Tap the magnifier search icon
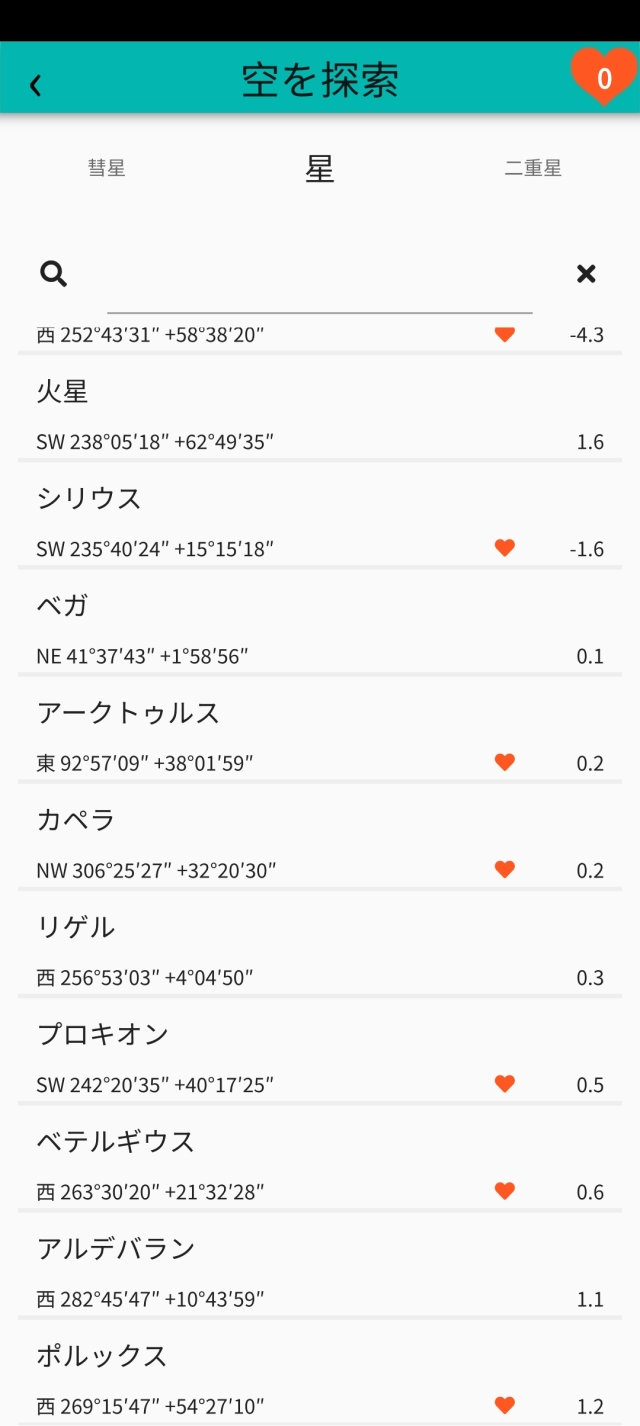The image size is (640, 1426). point(54,273)
